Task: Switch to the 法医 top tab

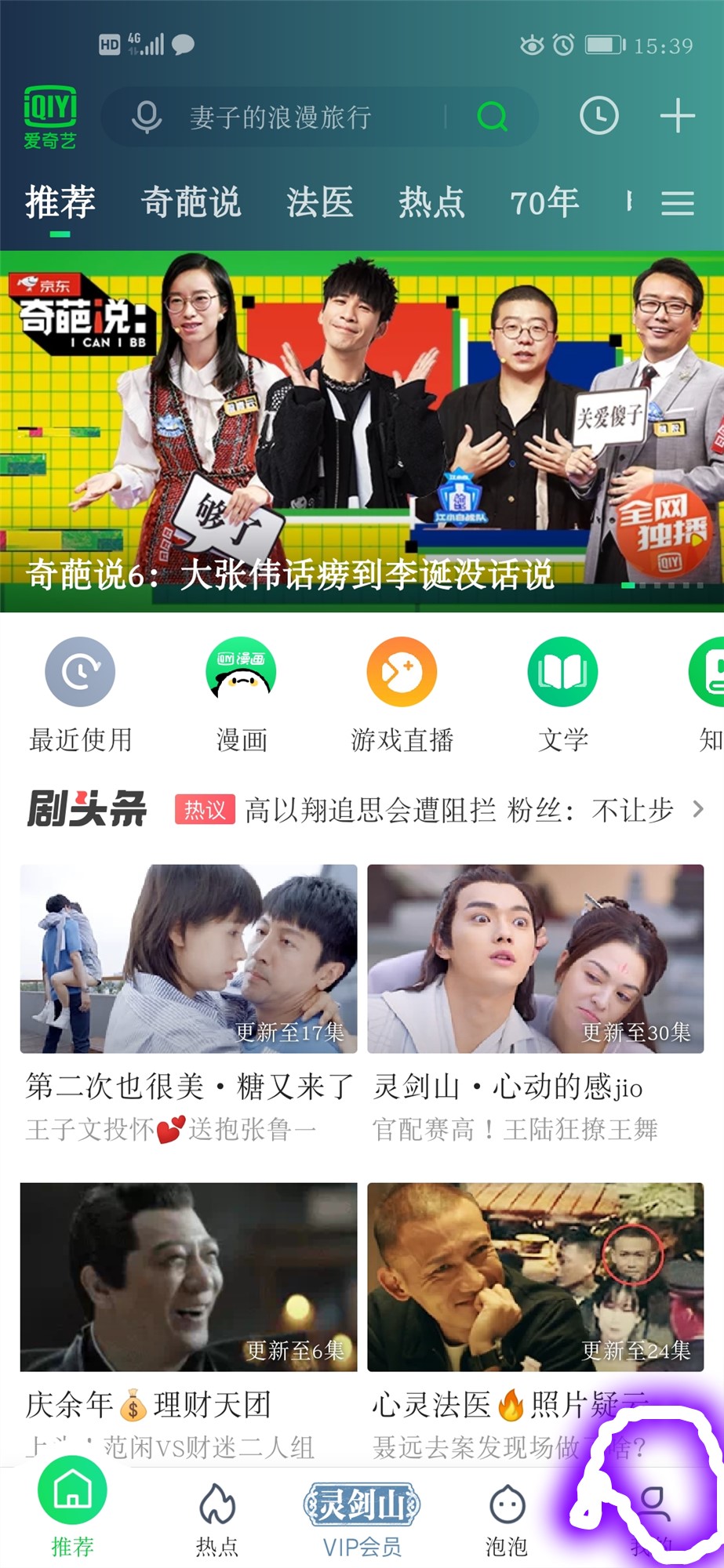Action: click(320, 202)
